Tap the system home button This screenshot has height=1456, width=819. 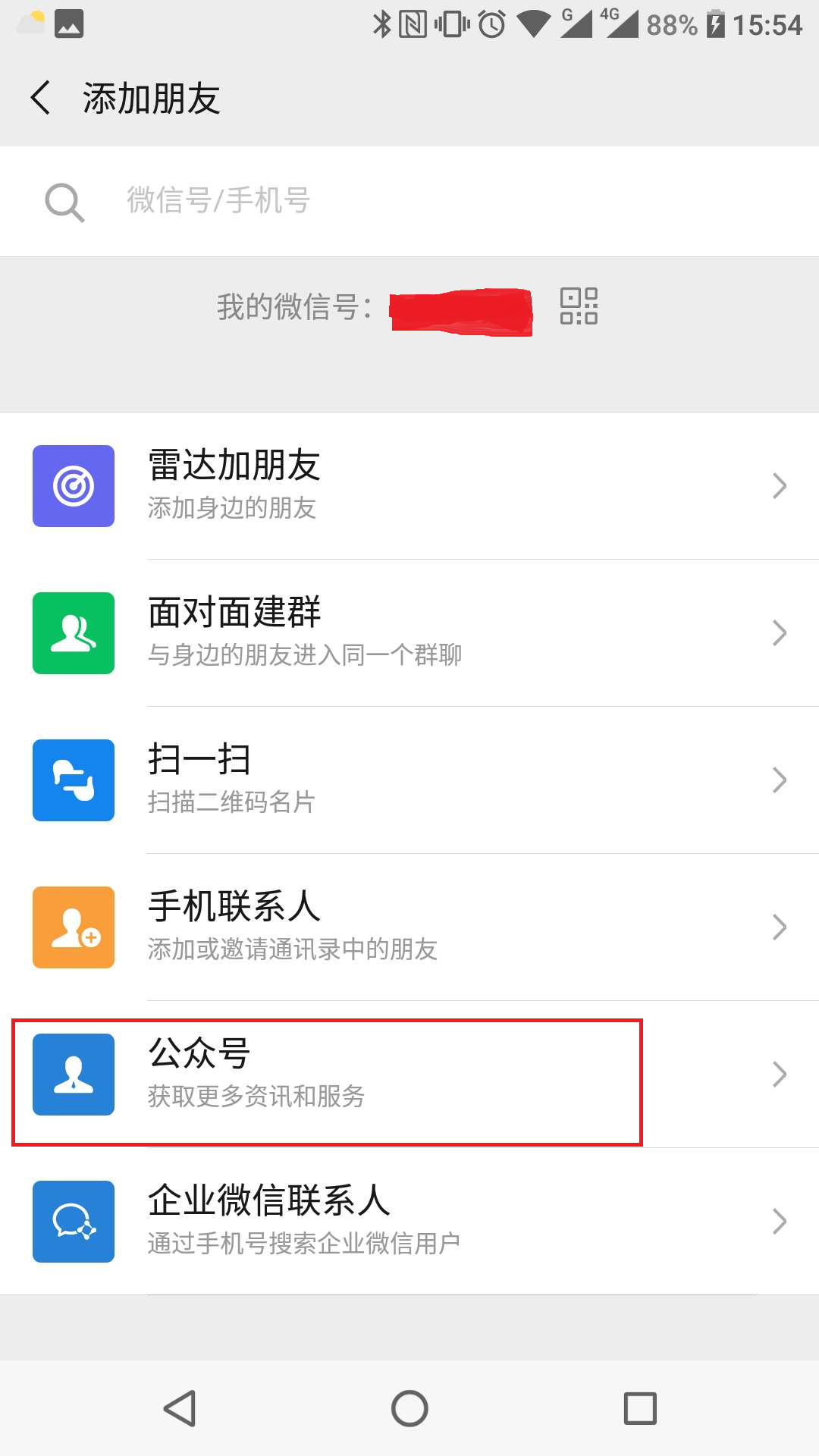[x=409, y=1409]
